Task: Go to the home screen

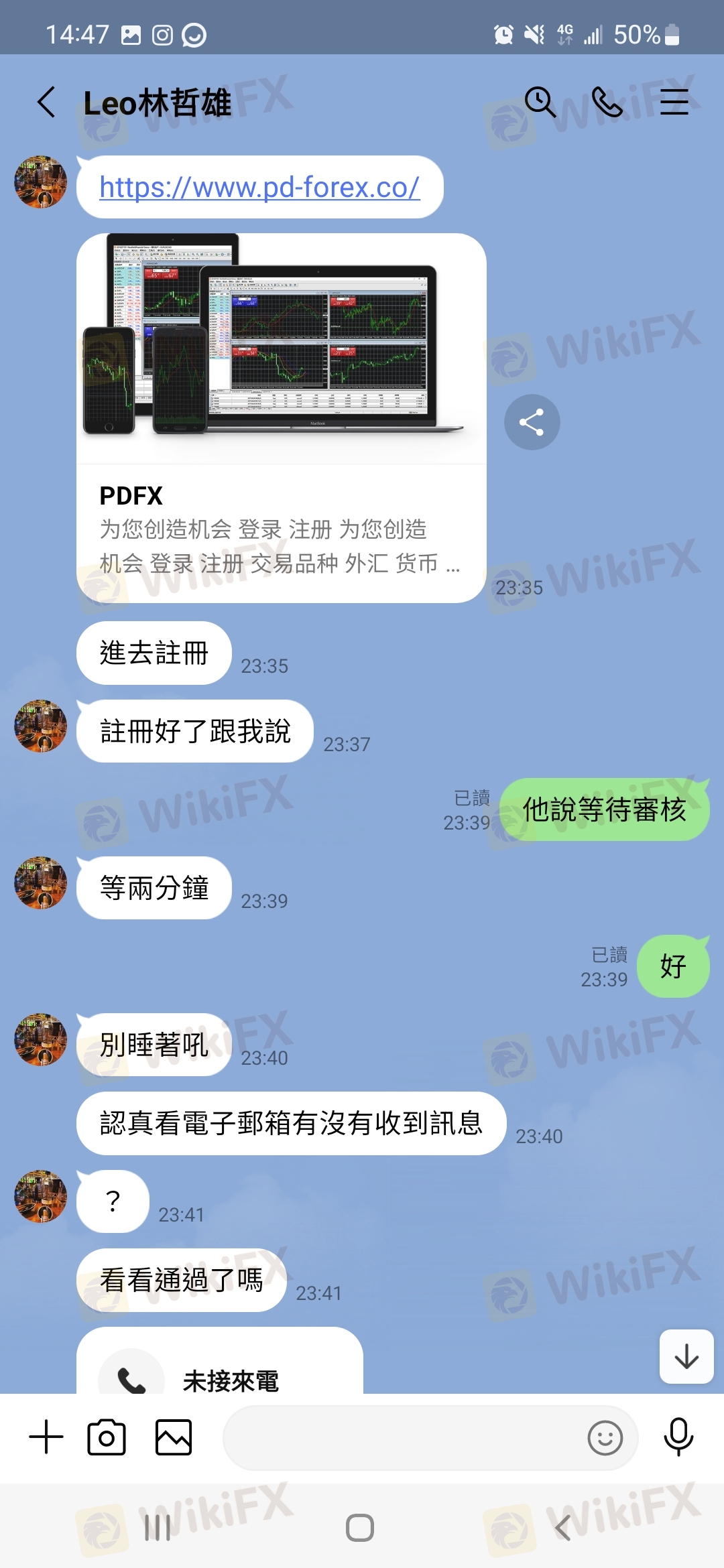Action: point(360,1528)
